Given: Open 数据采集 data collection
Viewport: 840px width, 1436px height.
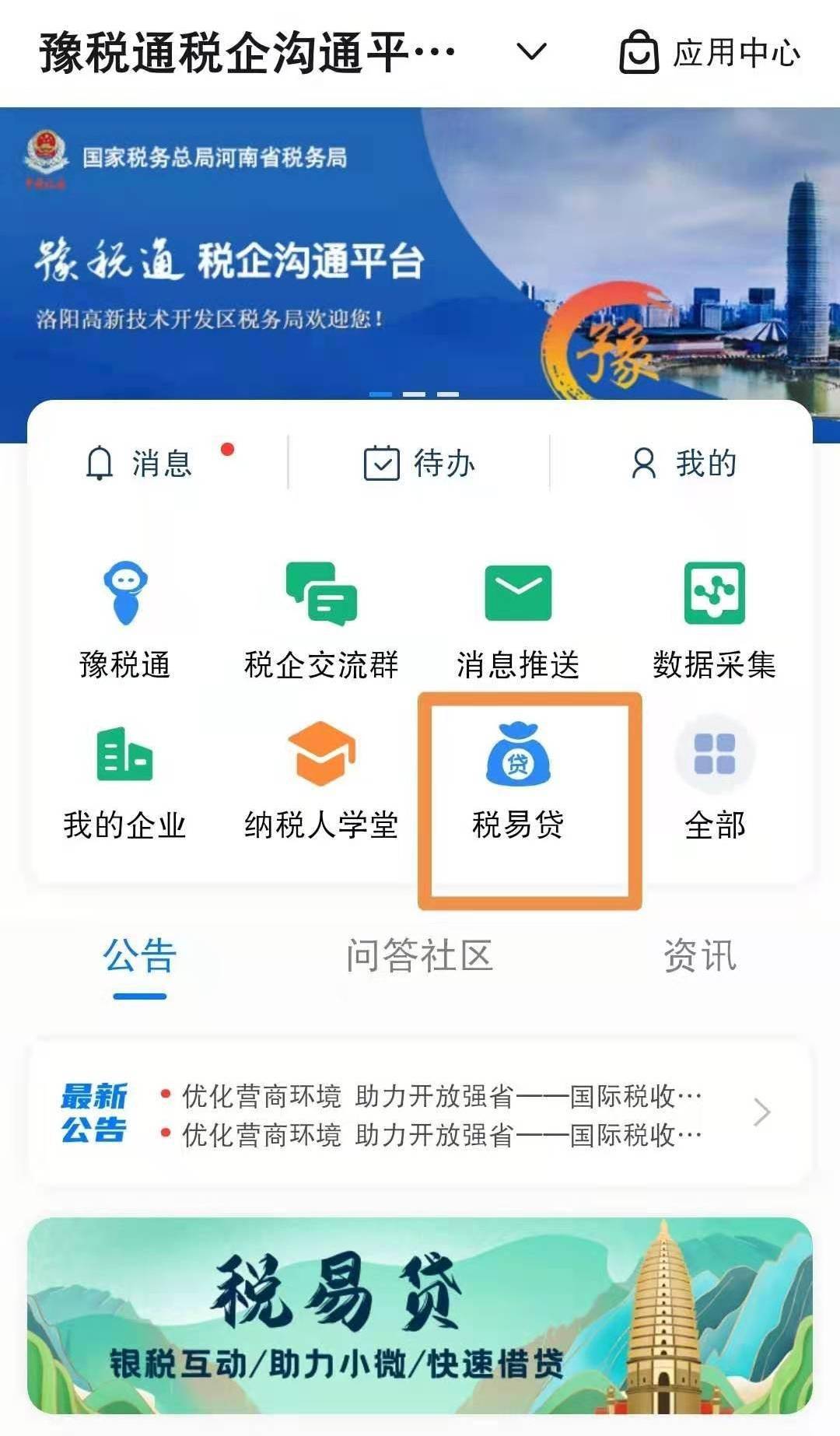Looking at the screenshot, I should (x=714, y=620).
